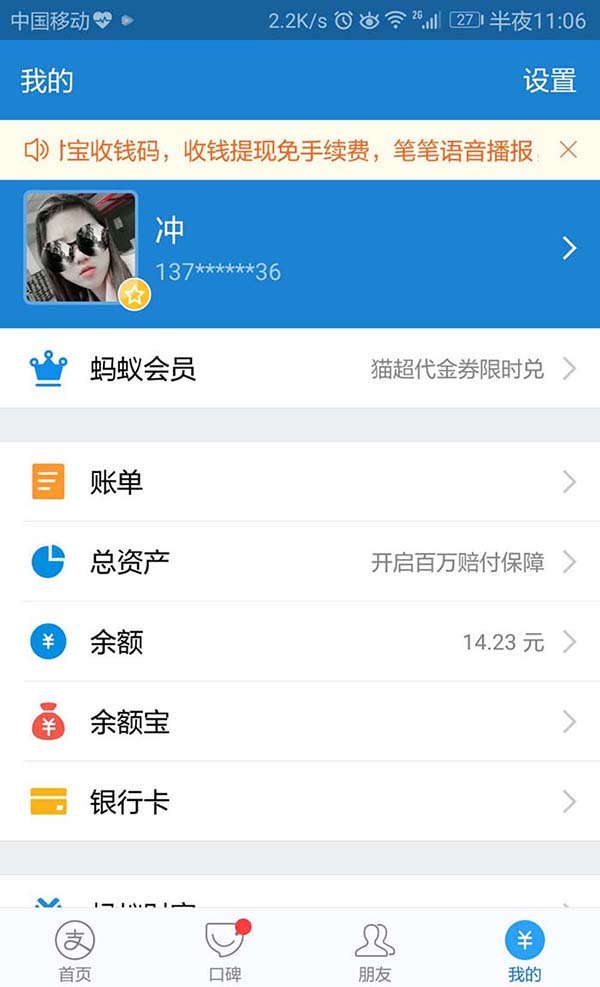Viewport: 600px width, 987px height.
Task: Open 蚂蚁会员 membership page
Action: (300, 369)
